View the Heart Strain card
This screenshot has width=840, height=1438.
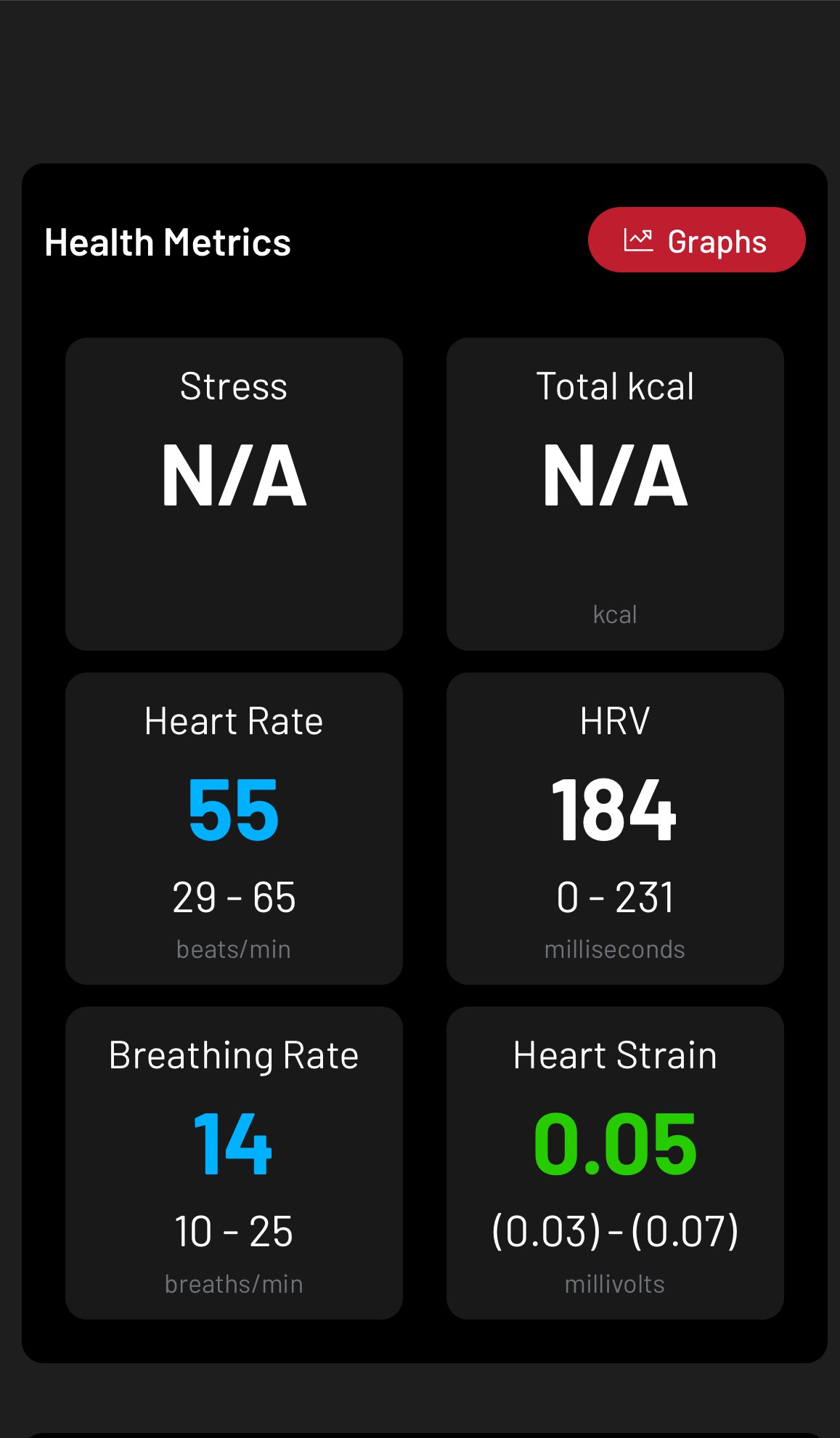point(615,1163)
